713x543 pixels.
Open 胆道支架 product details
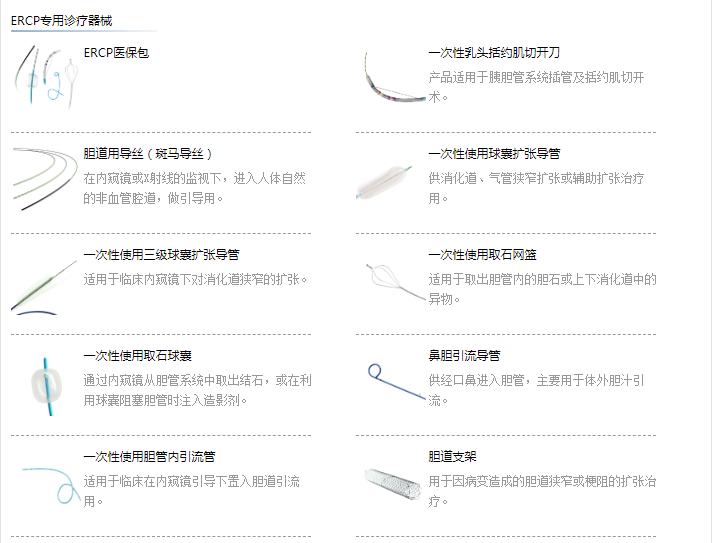click(452, 457)
